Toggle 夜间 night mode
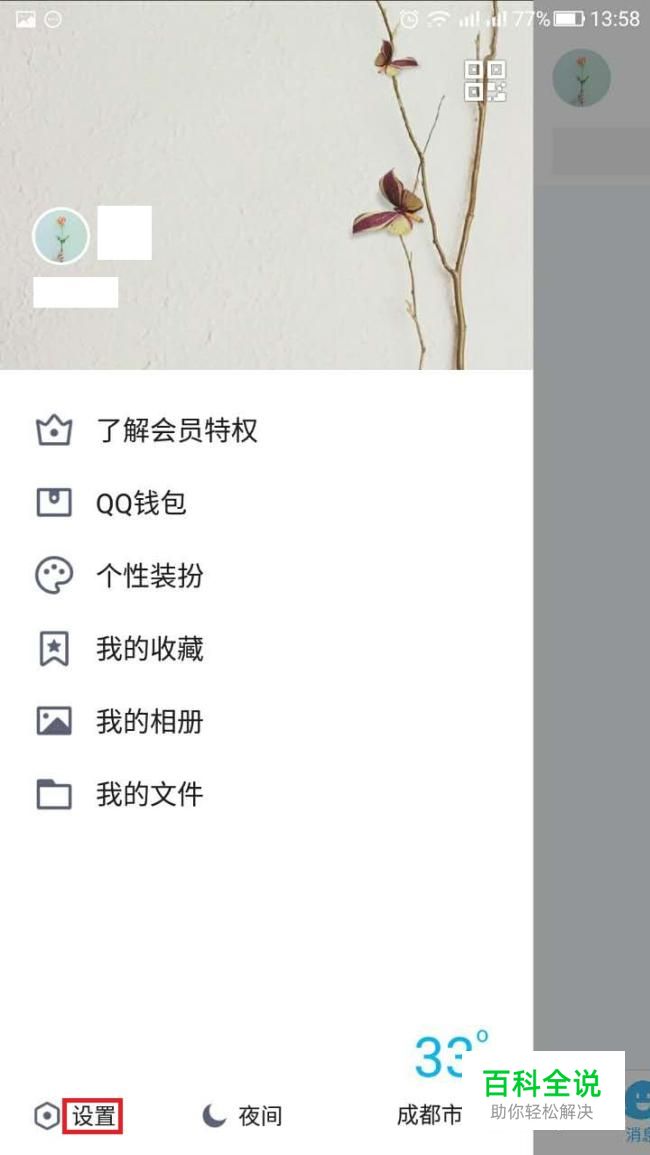Viewport: 650px width, 1155px height. tap(242, 1116)
